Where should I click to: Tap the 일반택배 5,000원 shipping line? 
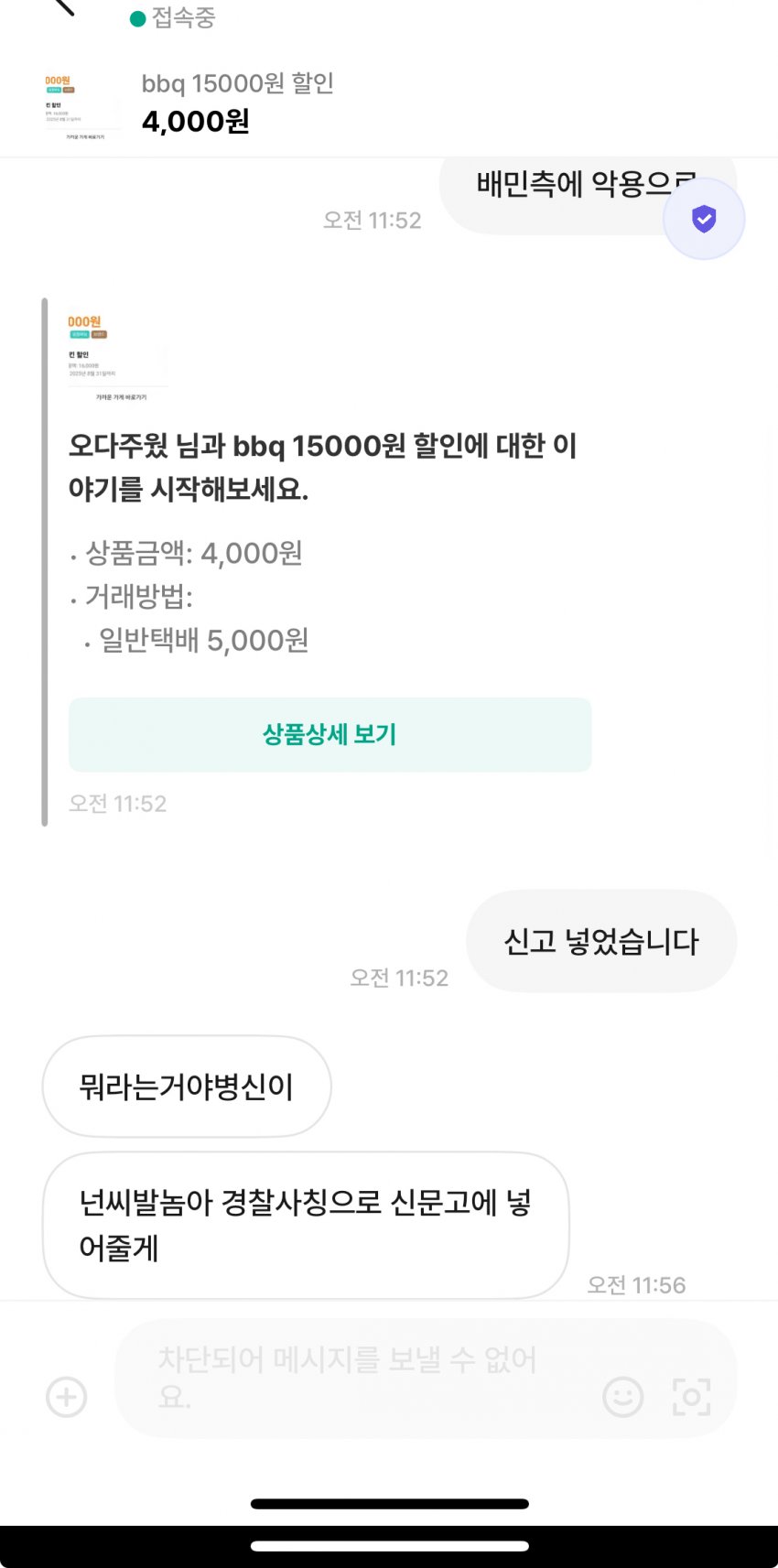(x=203, y=642)
